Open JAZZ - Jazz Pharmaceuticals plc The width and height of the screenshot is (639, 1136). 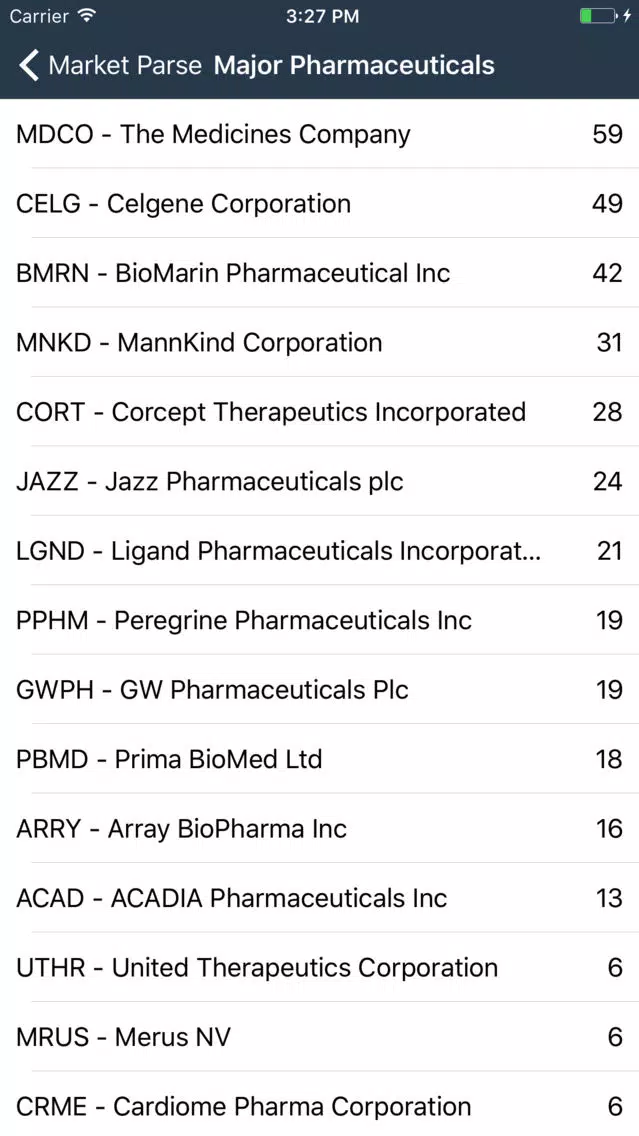tap(320, 482)
